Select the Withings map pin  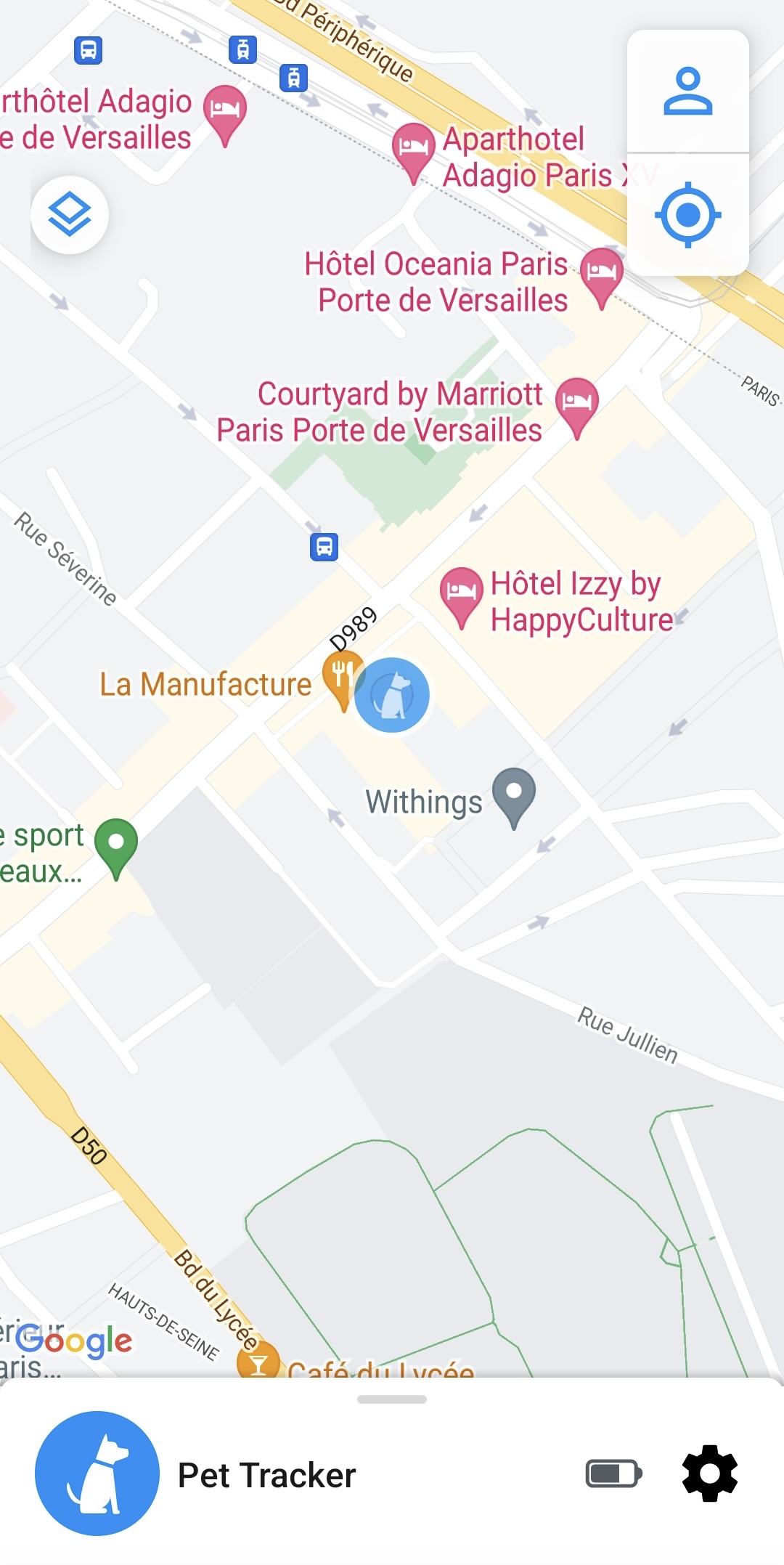(514, 794)
